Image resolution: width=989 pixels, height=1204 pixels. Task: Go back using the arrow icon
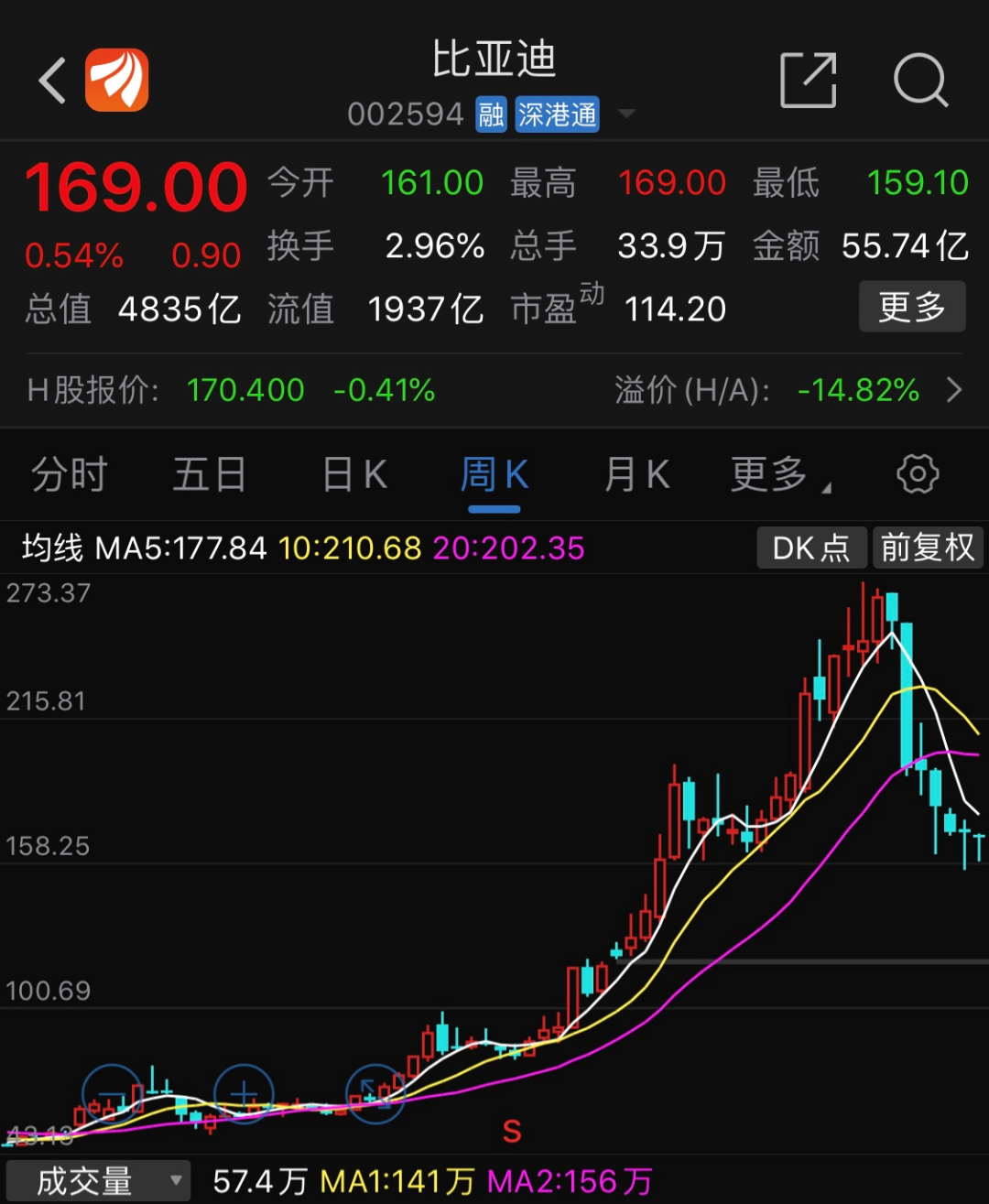tap(53, 81)
